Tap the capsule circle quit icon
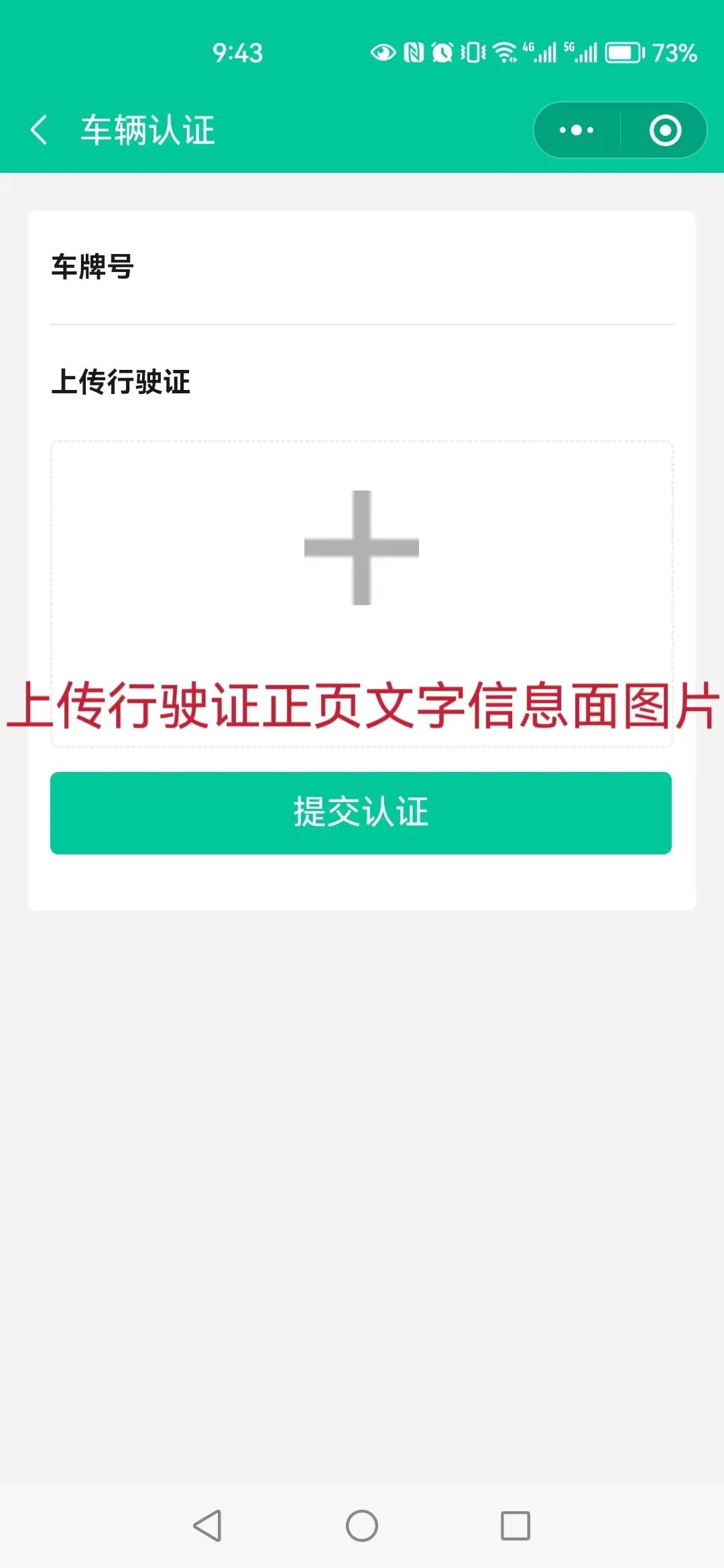This screenshot has width=724, height=1568. click(x=666, y=129)
